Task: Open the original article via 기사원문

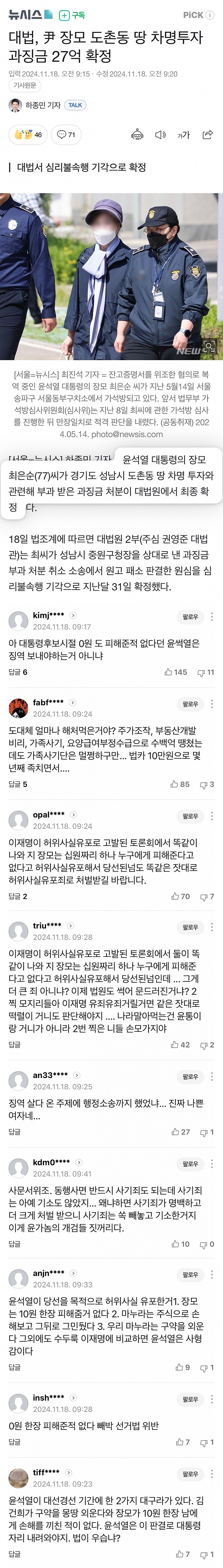Action: click(x=25, y=86)
